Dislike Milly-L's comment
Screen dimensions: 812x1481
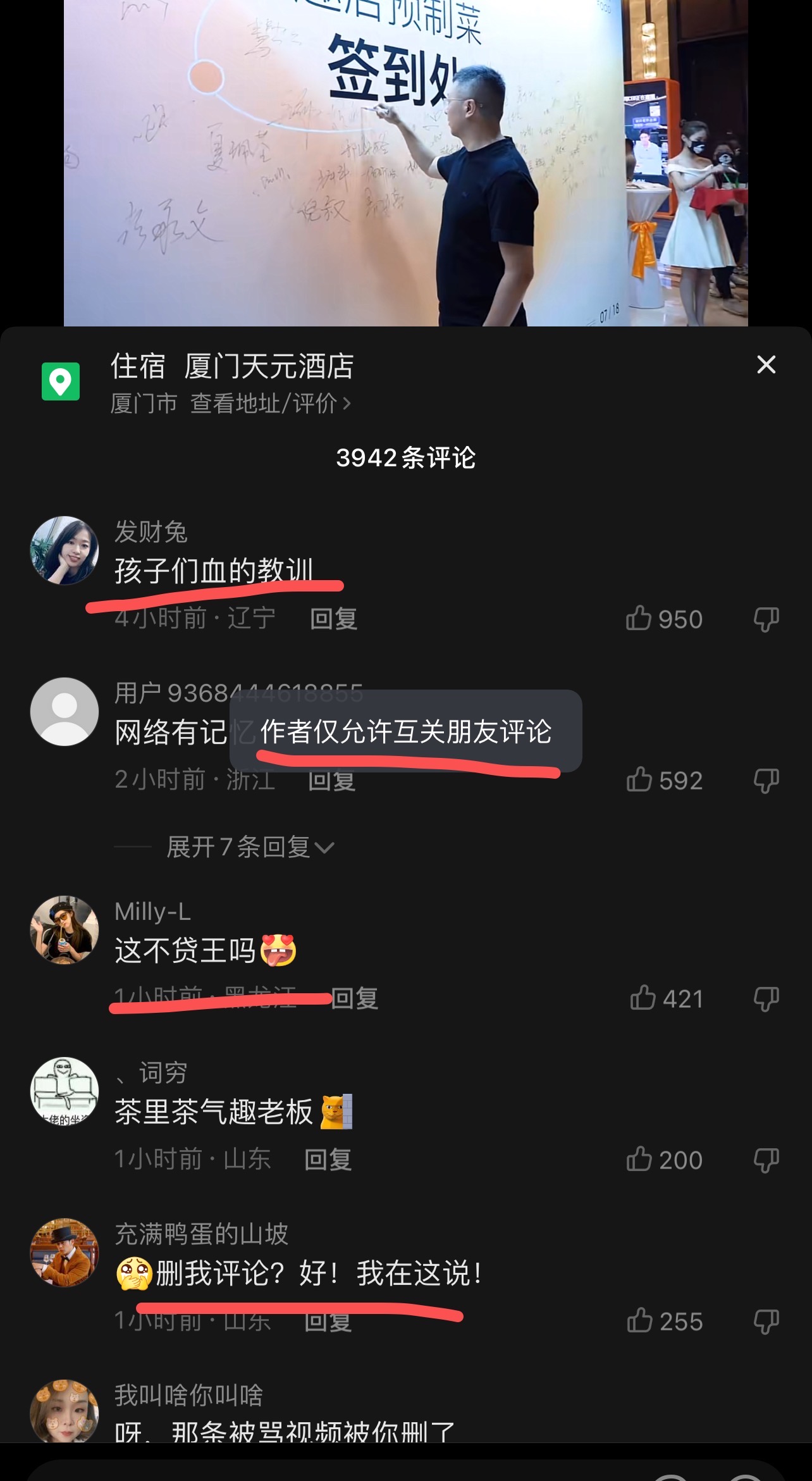[x=766, y=999]
